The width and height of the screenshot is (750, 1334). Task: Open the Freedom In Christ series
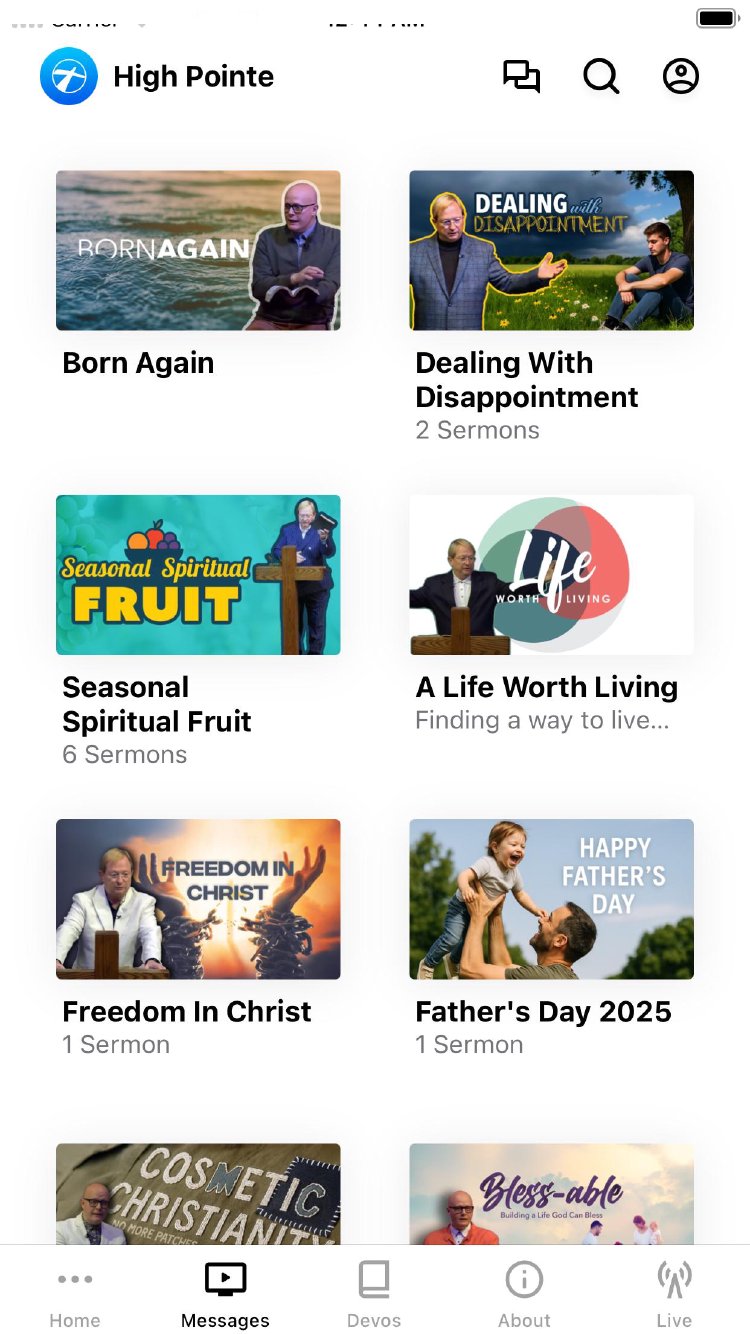coord(198,899)
